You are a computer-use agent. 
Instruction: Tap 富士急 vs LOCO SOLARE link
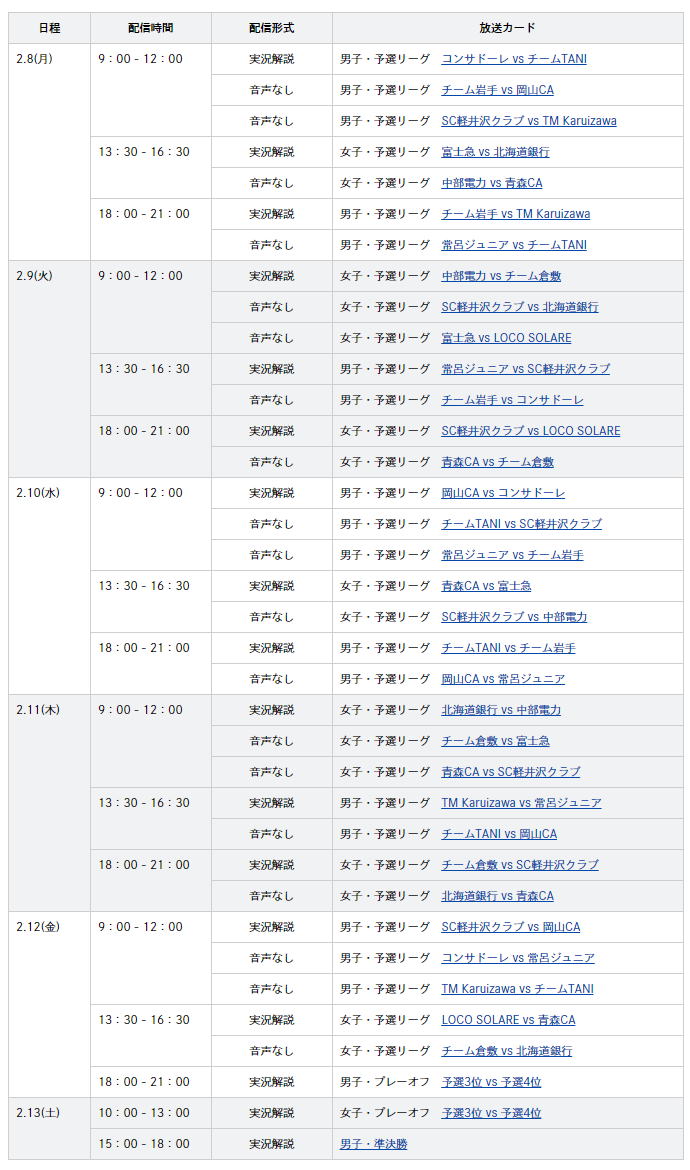point(506,338)
